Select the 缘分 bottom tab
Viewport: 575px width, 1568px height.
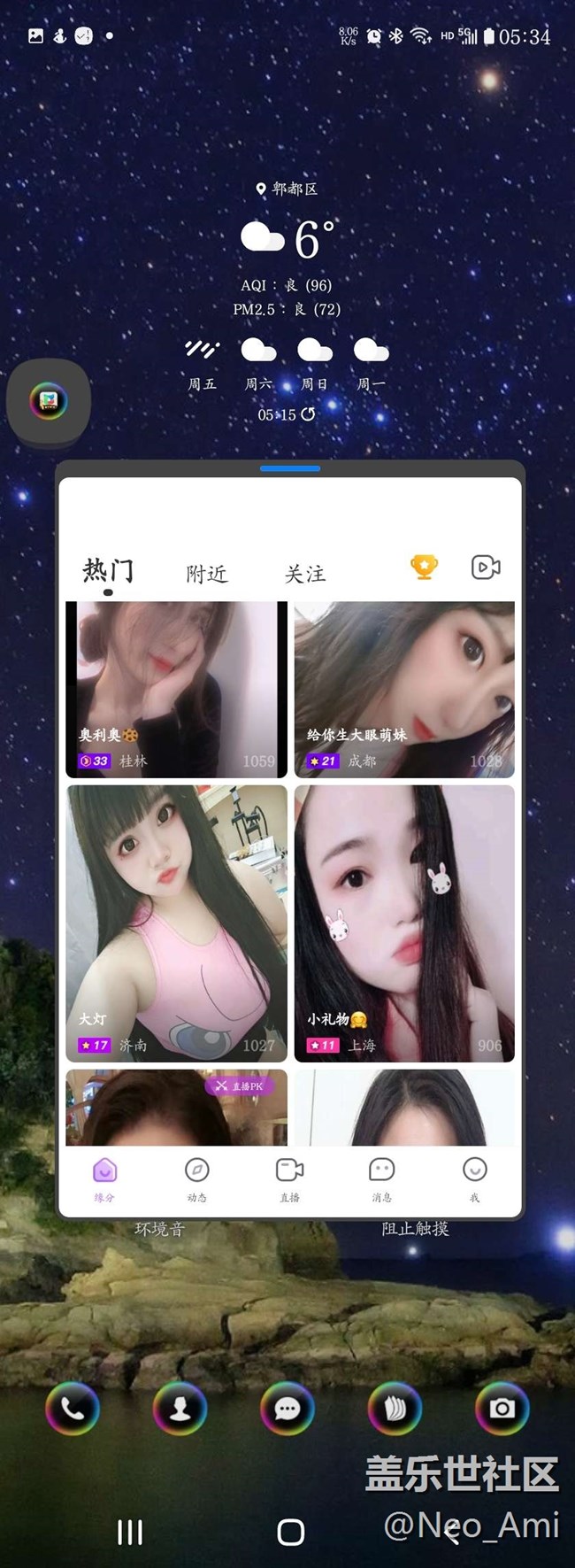point(104,1179)
